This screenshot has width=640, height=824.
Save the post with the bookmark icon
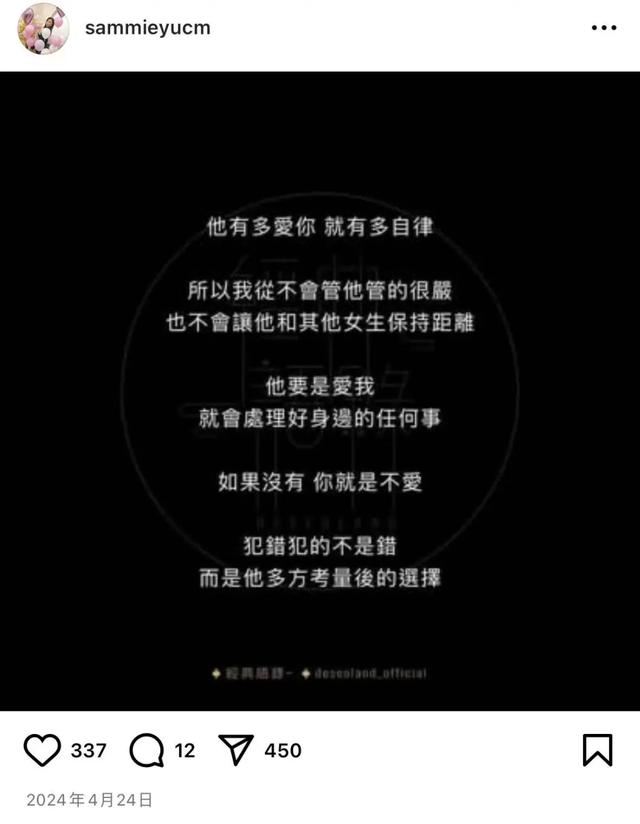(597, 749)
